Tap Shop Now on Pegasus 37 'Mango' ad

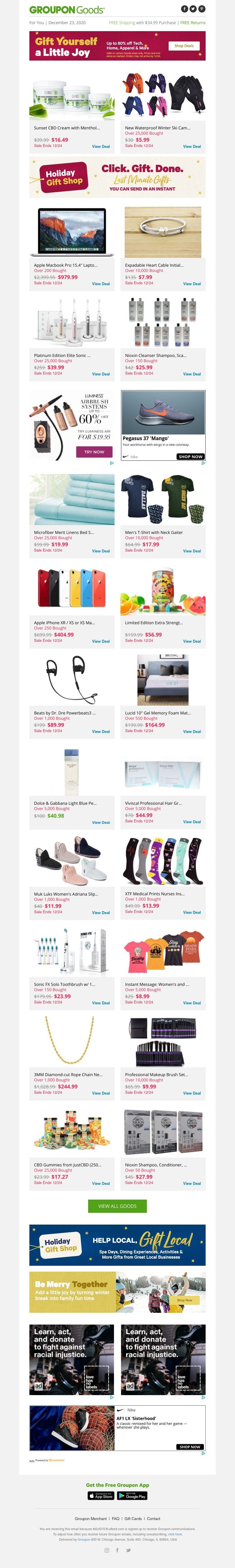[x=191, y=457]
